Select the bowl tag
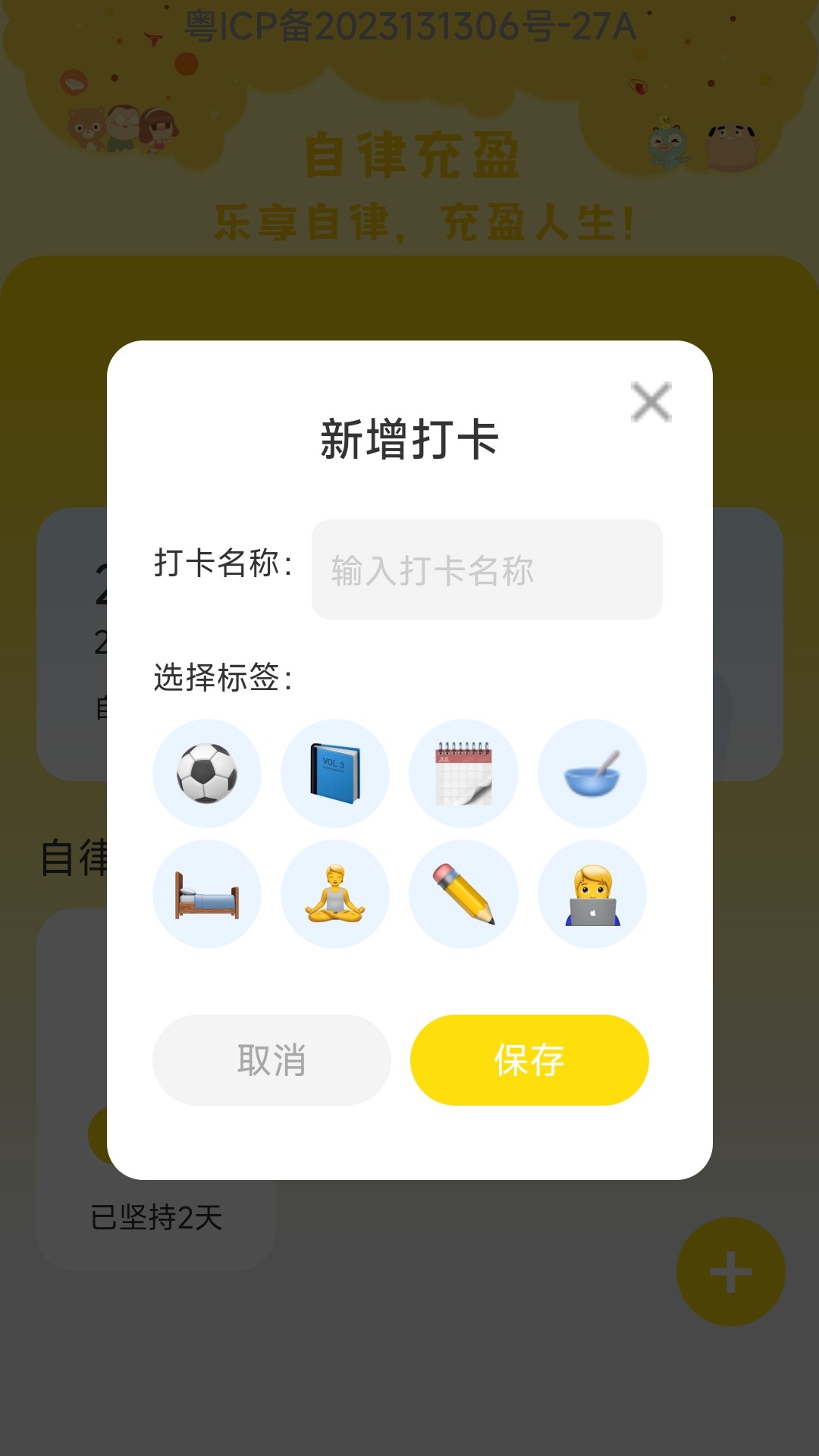 (593, 773)
